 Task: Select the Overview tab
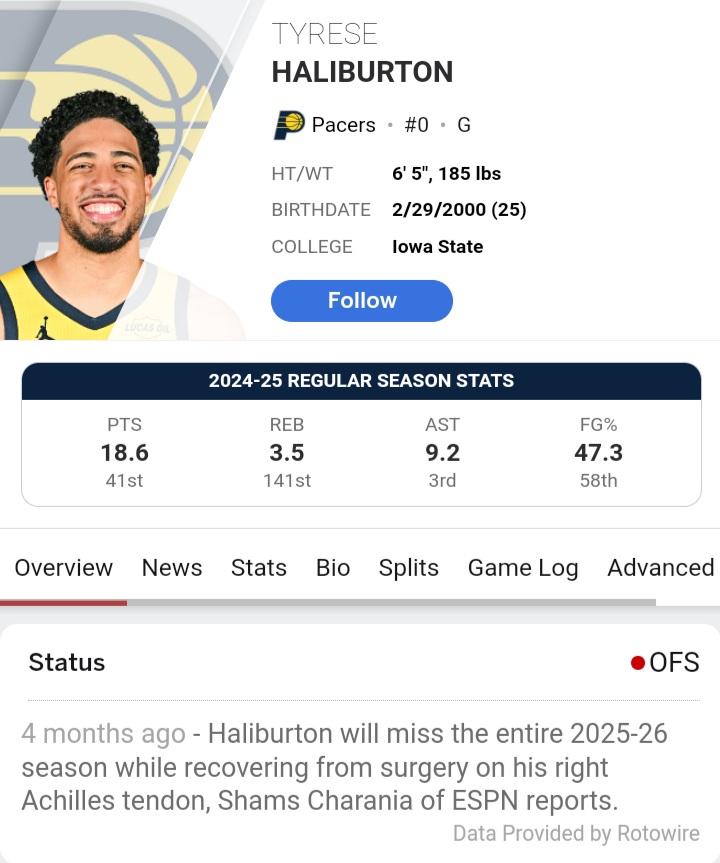pos(64,568)
